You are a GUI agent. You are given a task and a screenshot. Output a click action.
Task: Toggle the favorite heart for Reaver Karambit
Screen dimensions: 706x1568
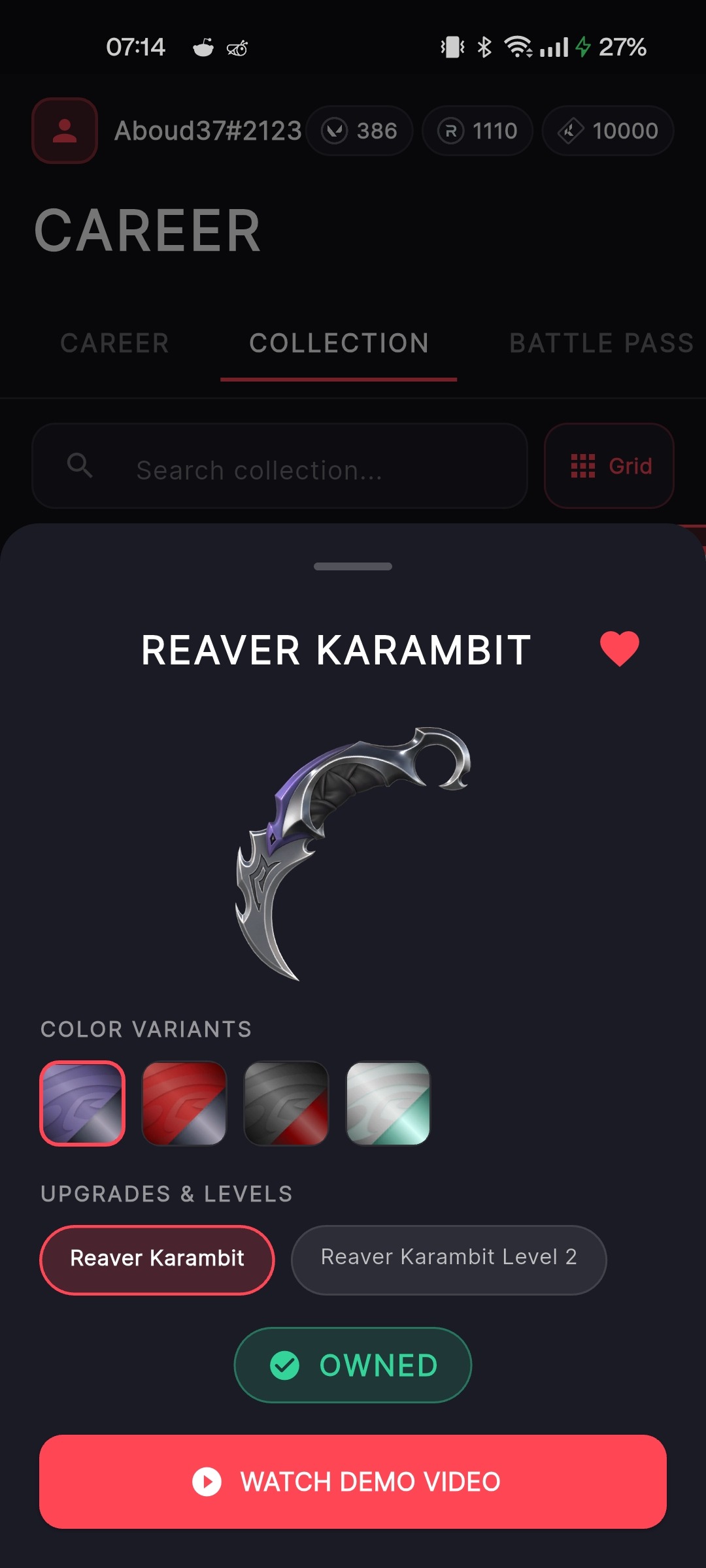pyautogui.click(x=619, y=649)
